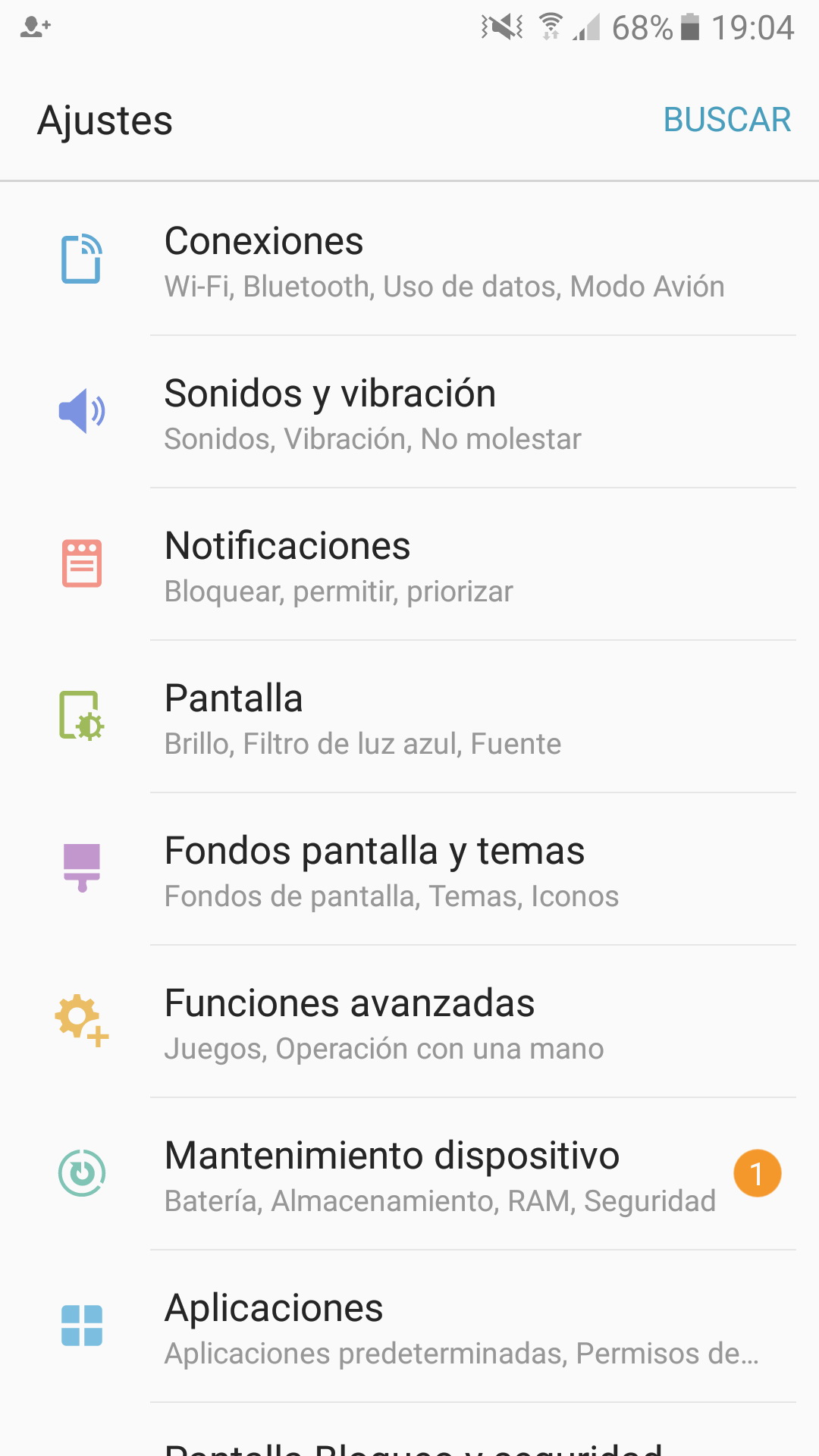Open Funciones avanzadas
This screenshot has width=819, height=1456.
click(409, 1021)
